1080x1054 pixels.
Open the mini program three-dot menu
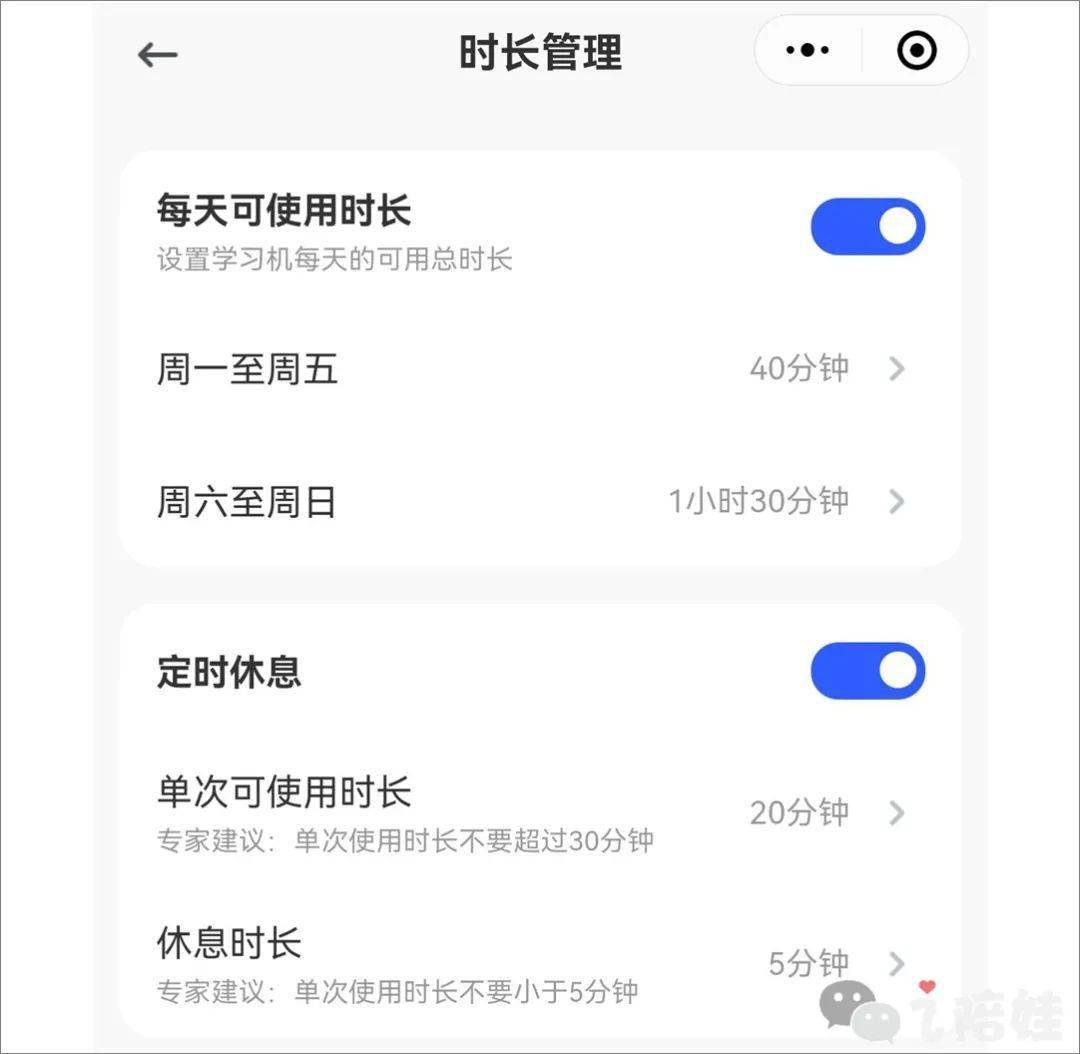pos(808,50)
